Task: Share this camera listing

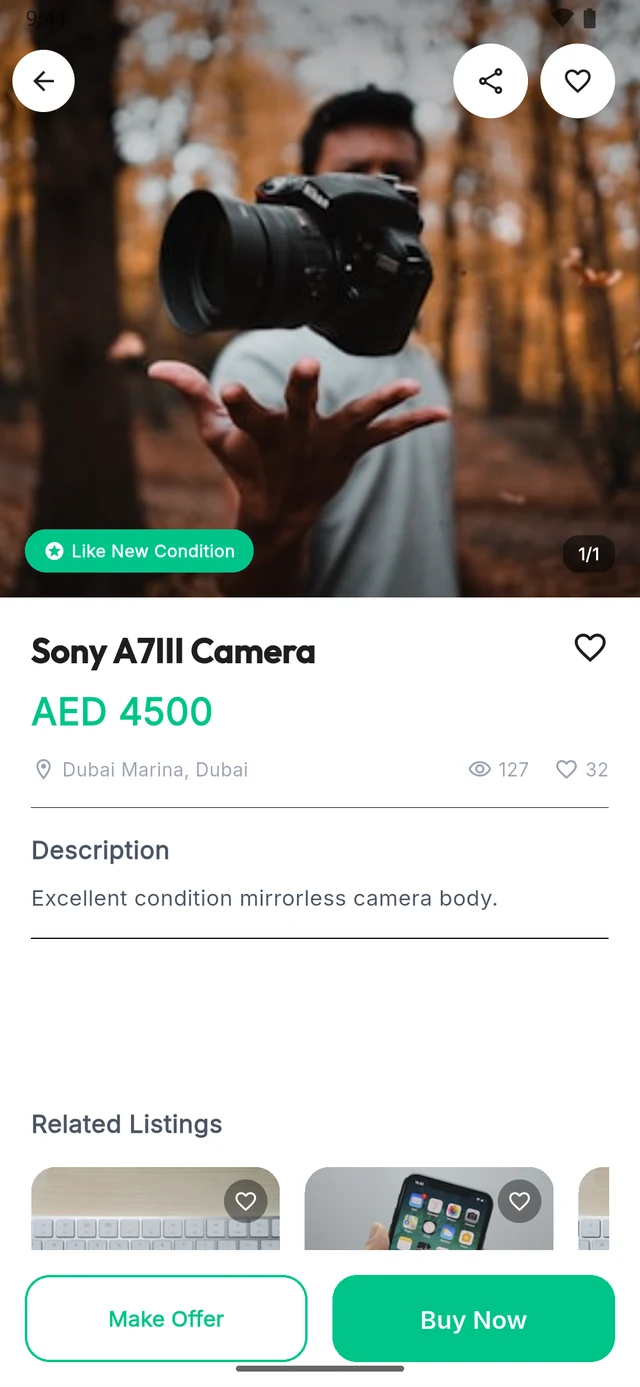Action: [490, 81]
